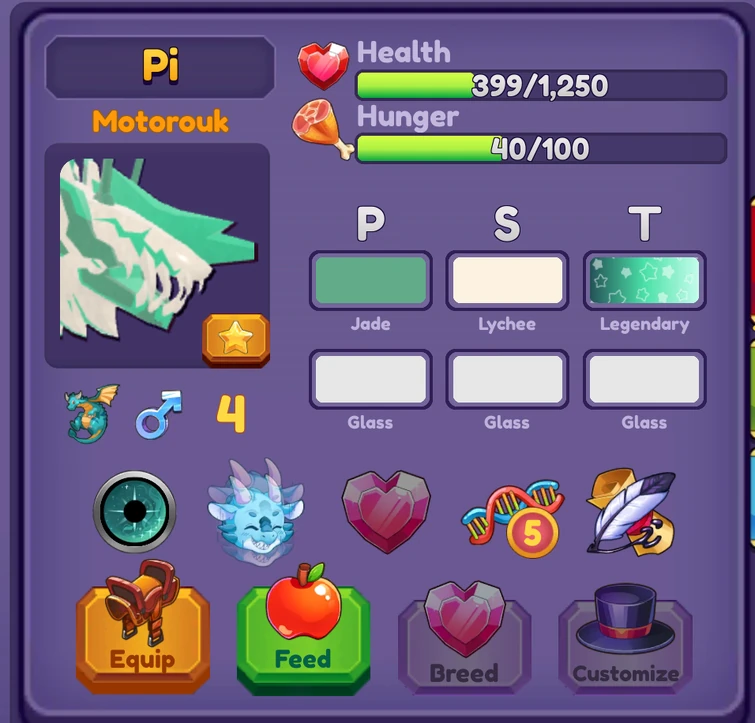This screenshot has width=755, height=723.
Task: Tap the Pi name field
Action: coord(160,67)
